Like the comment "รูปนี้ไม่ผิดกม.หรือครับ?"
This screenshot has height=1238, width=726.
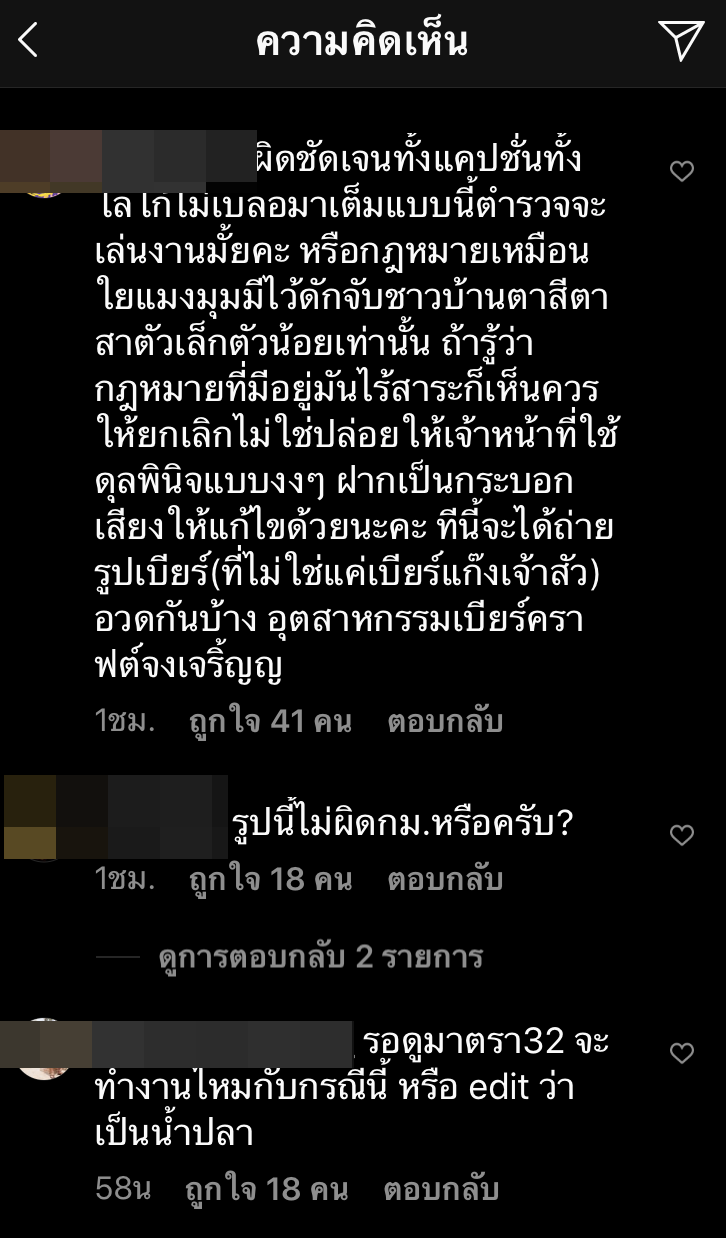[x=682, y=835]
